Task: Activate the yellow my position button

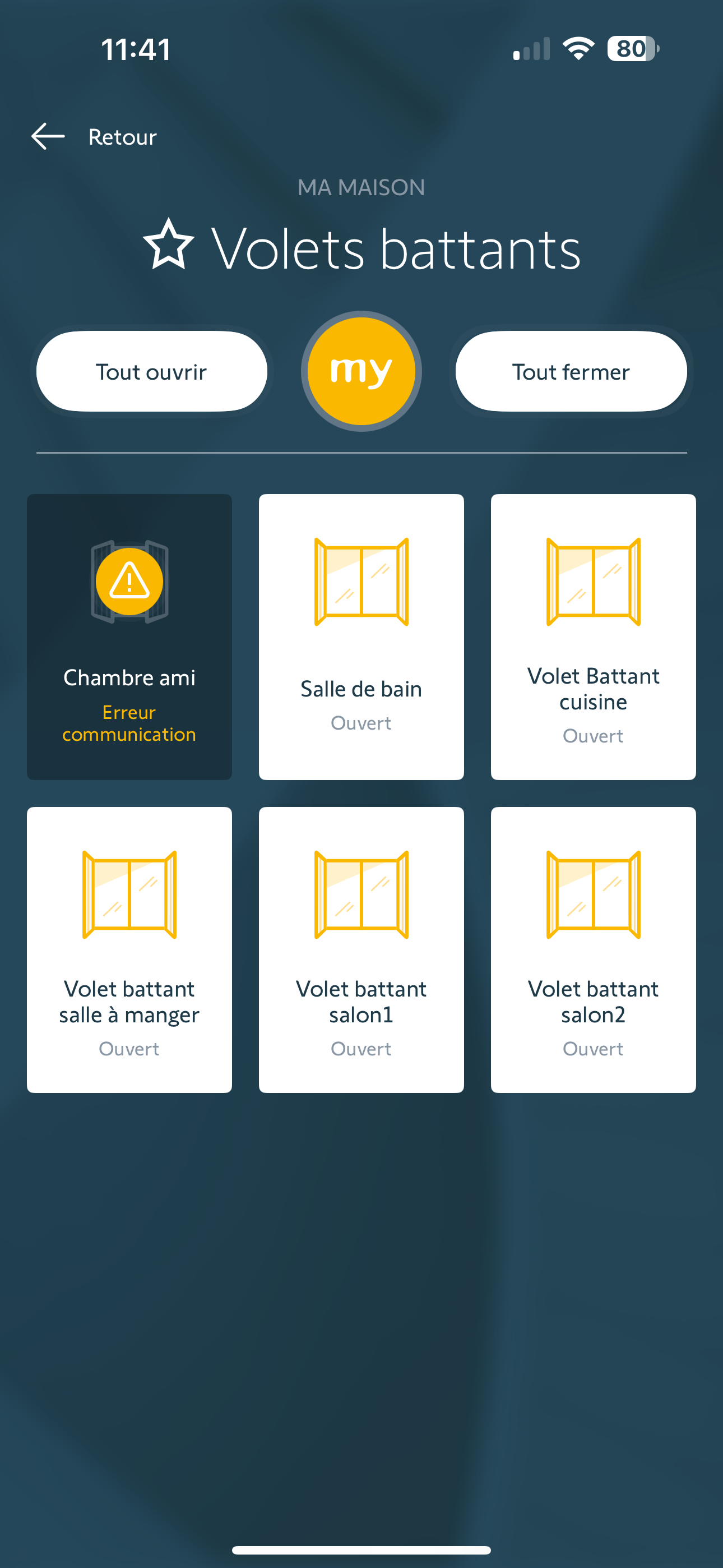Action: 361,371
